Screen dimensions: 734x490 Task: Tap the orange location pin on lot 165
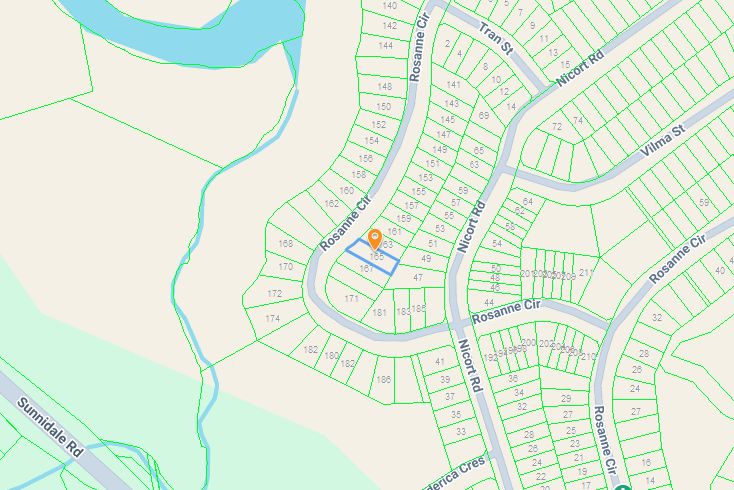[375, 239]
